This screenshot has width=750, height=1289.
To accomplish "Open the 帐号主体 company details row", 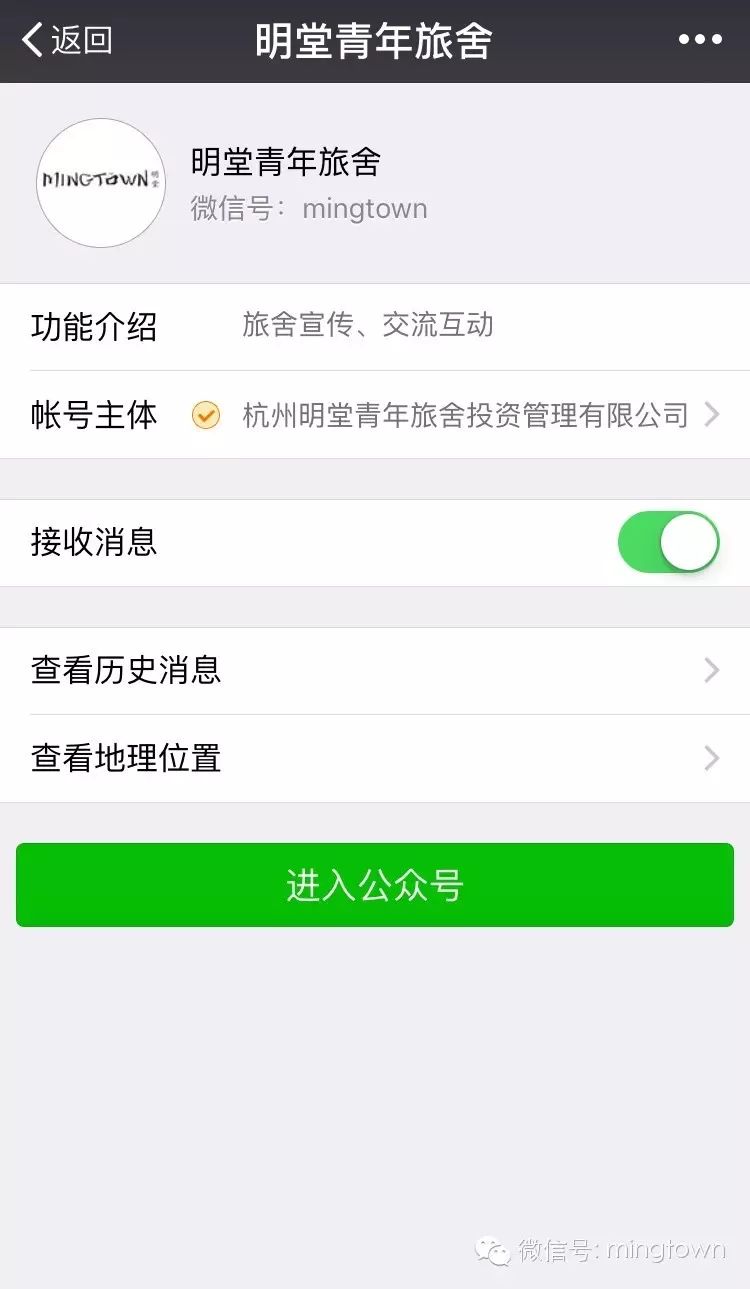I will tap(375, 415).
